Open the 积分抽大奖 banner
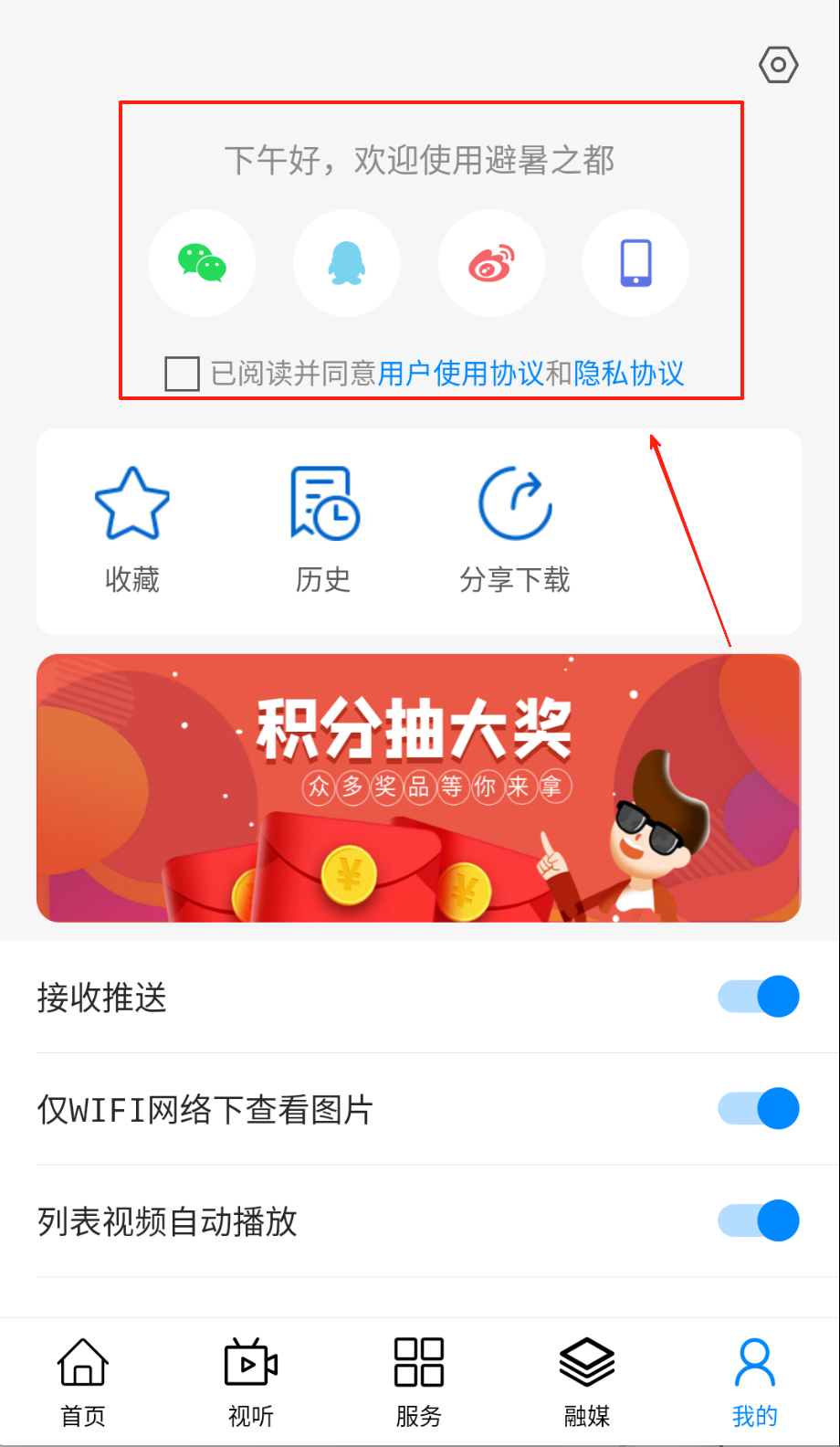840x1447 pixels. (x=418, y=787)
